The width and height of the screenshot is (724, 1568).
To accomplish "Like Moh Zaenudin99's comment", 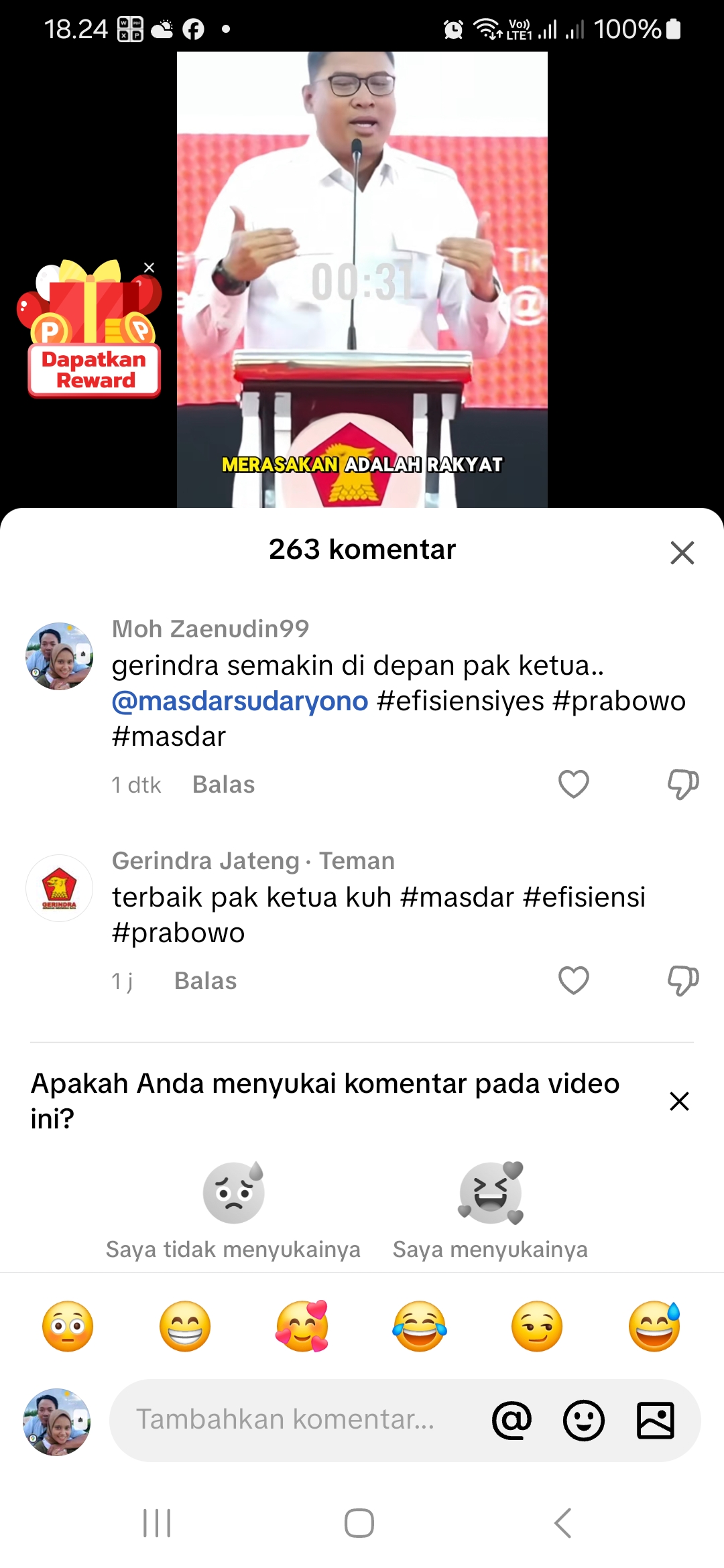I will click(x=574, y=784).
